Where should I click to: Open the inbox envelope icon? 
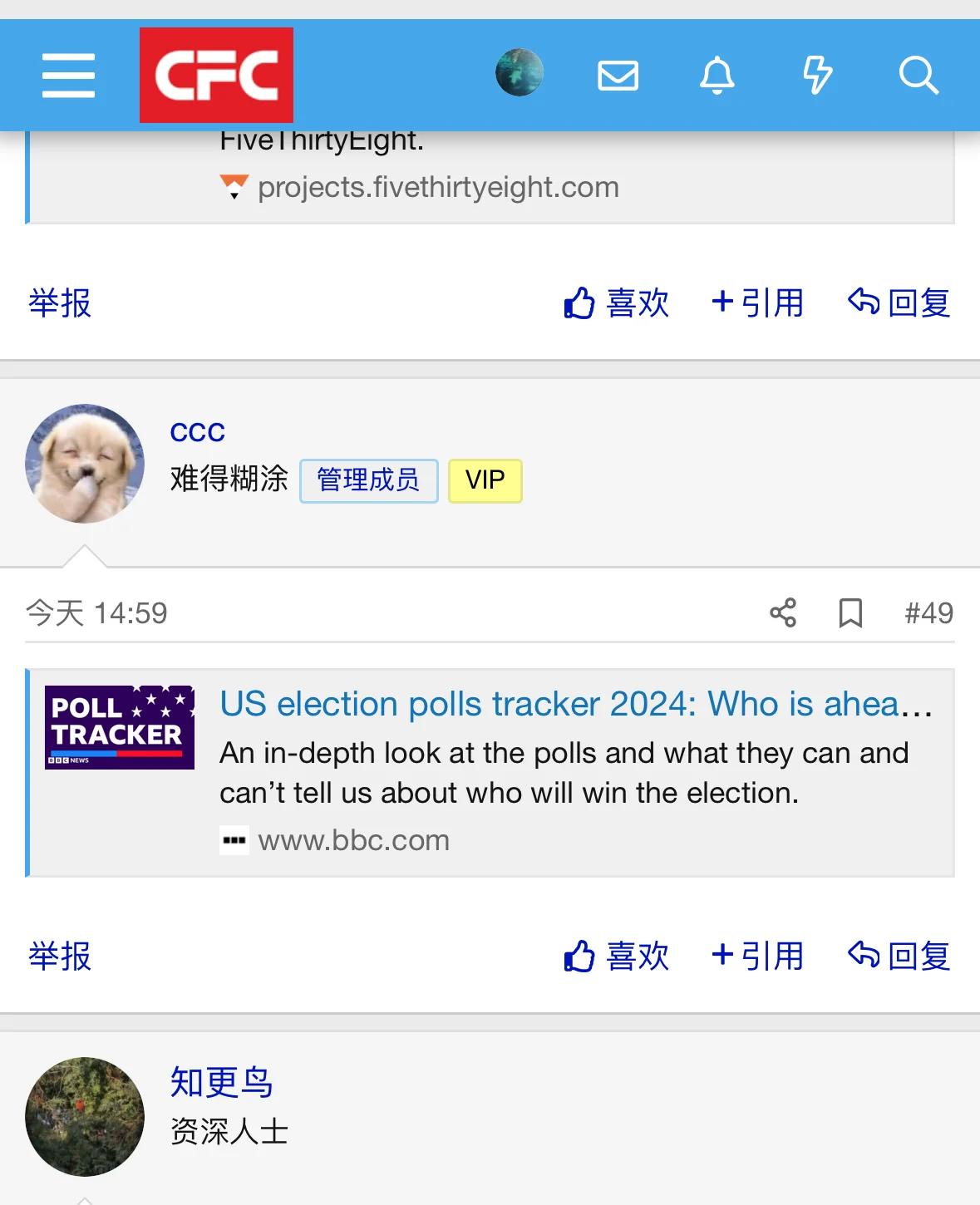click(618, 76)
